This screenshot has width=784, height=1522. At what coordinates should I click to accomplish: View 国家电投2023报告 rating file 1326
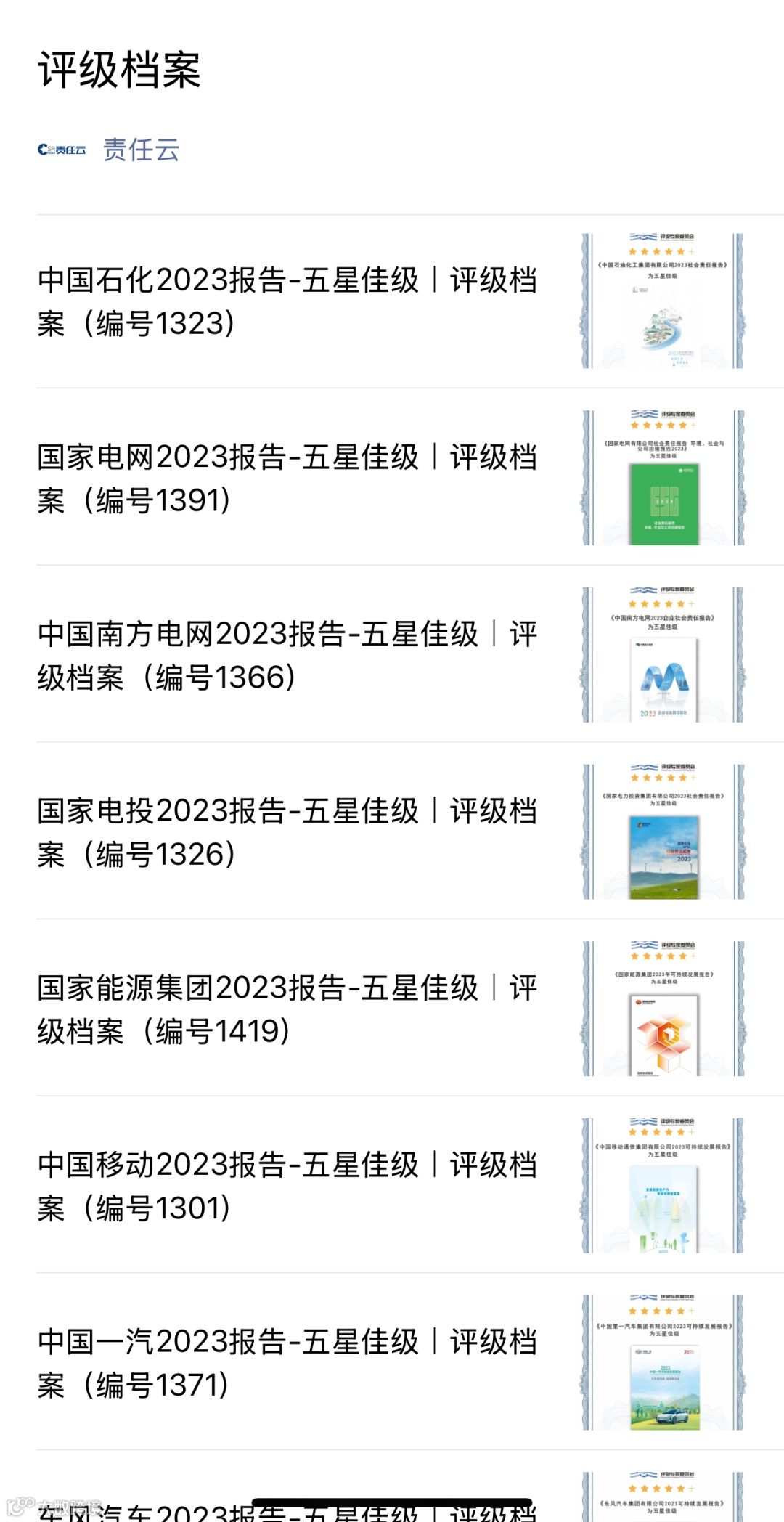pos(287,832)
